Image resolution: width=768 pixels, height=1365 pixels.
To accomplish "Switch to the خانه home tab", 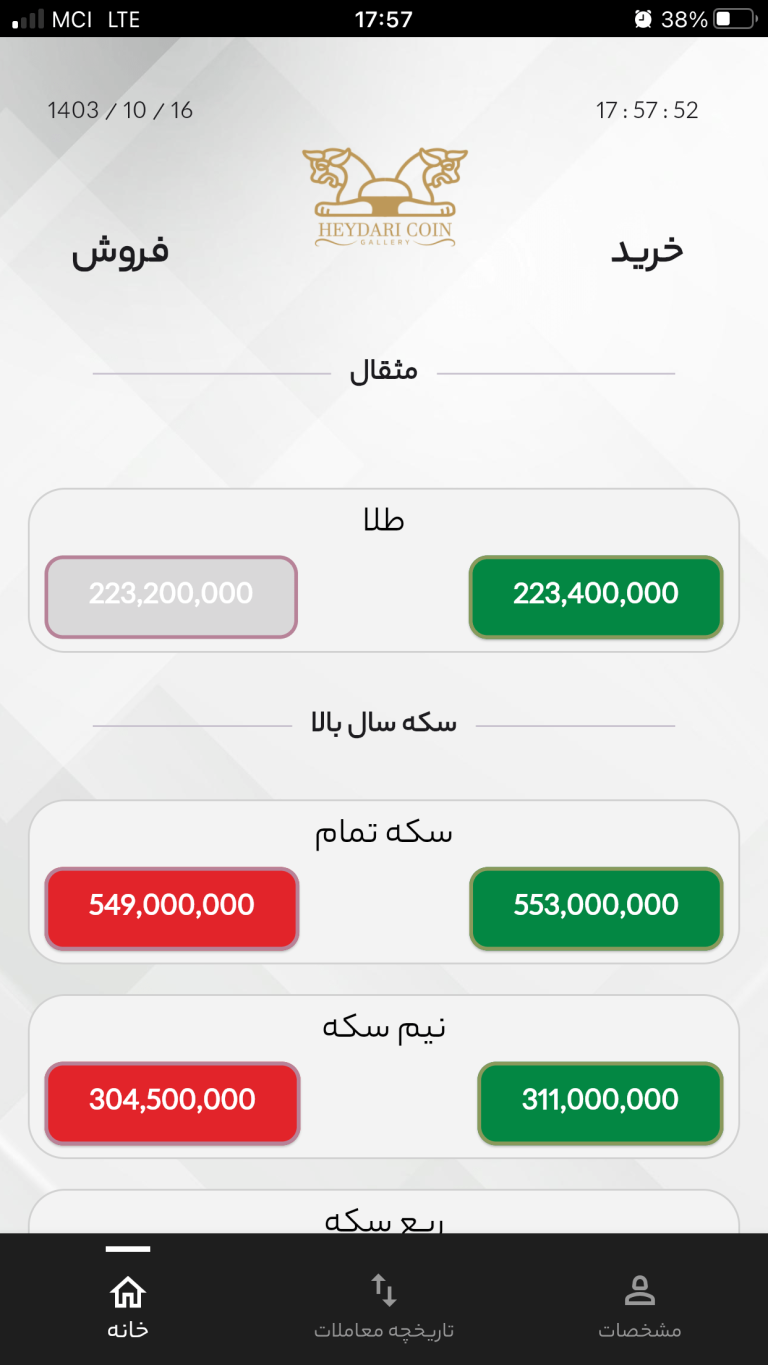I will tap(128, 1307).
